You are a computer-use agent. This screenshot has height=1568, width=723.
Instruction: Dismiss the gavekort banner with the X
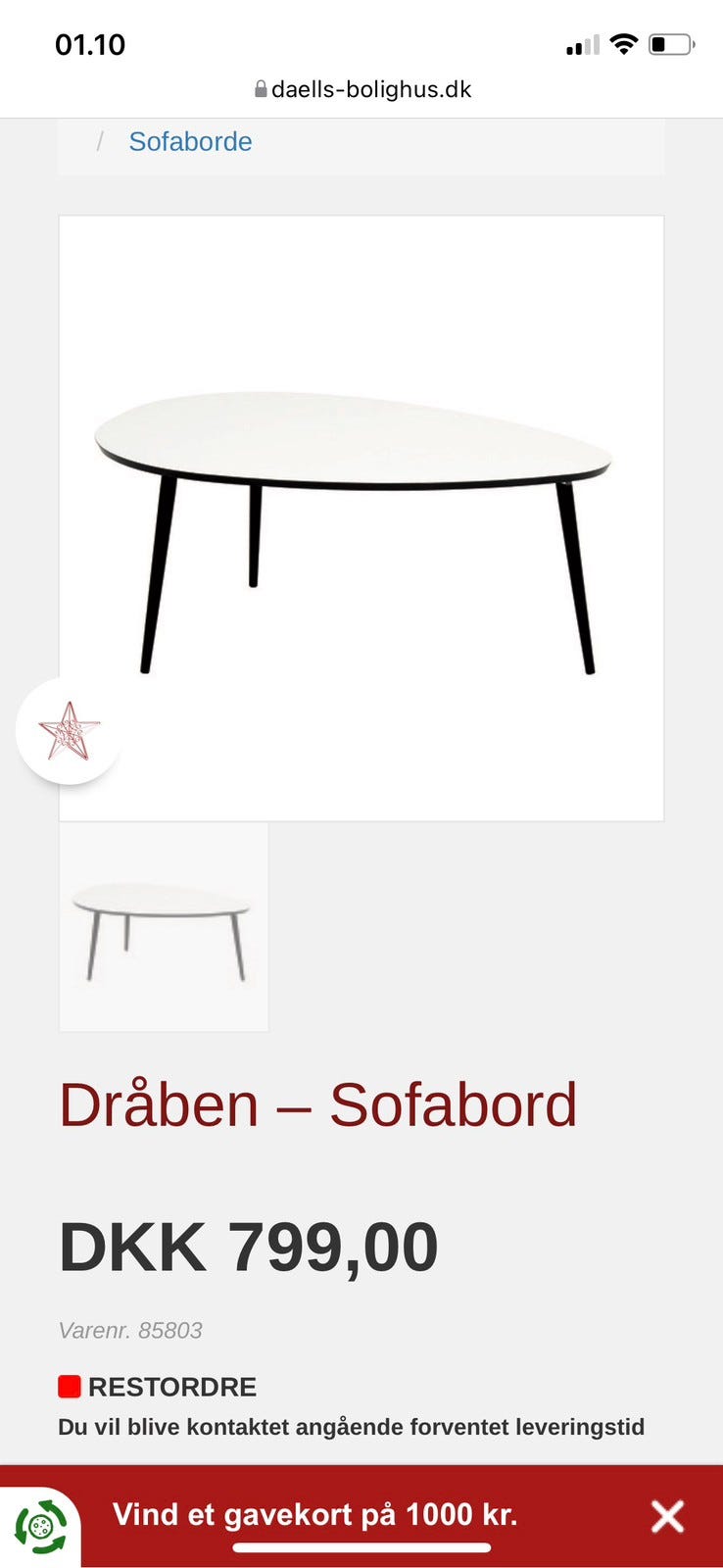click(x=667, y=1515)
